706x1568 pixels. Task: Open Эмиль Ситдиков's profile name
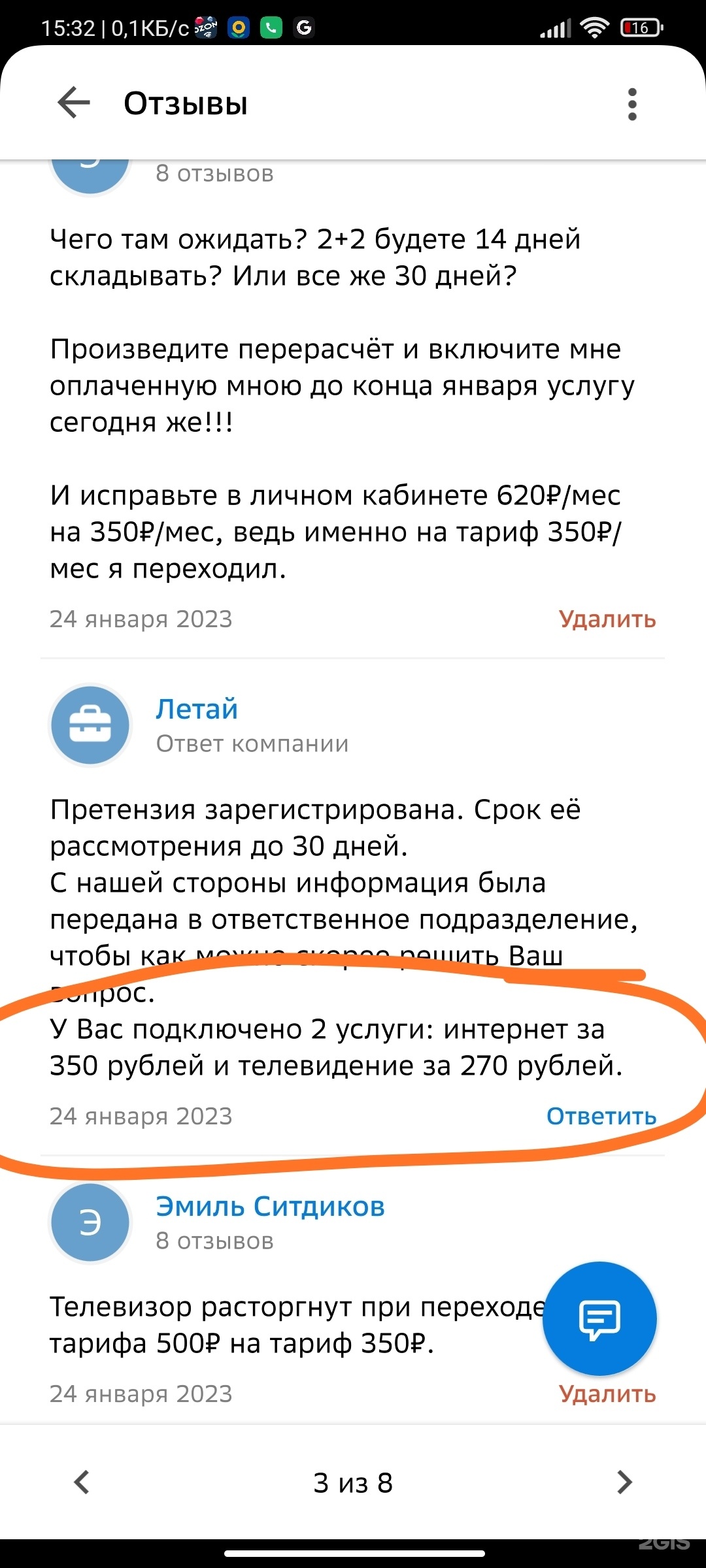click(x=270, y=1206)
